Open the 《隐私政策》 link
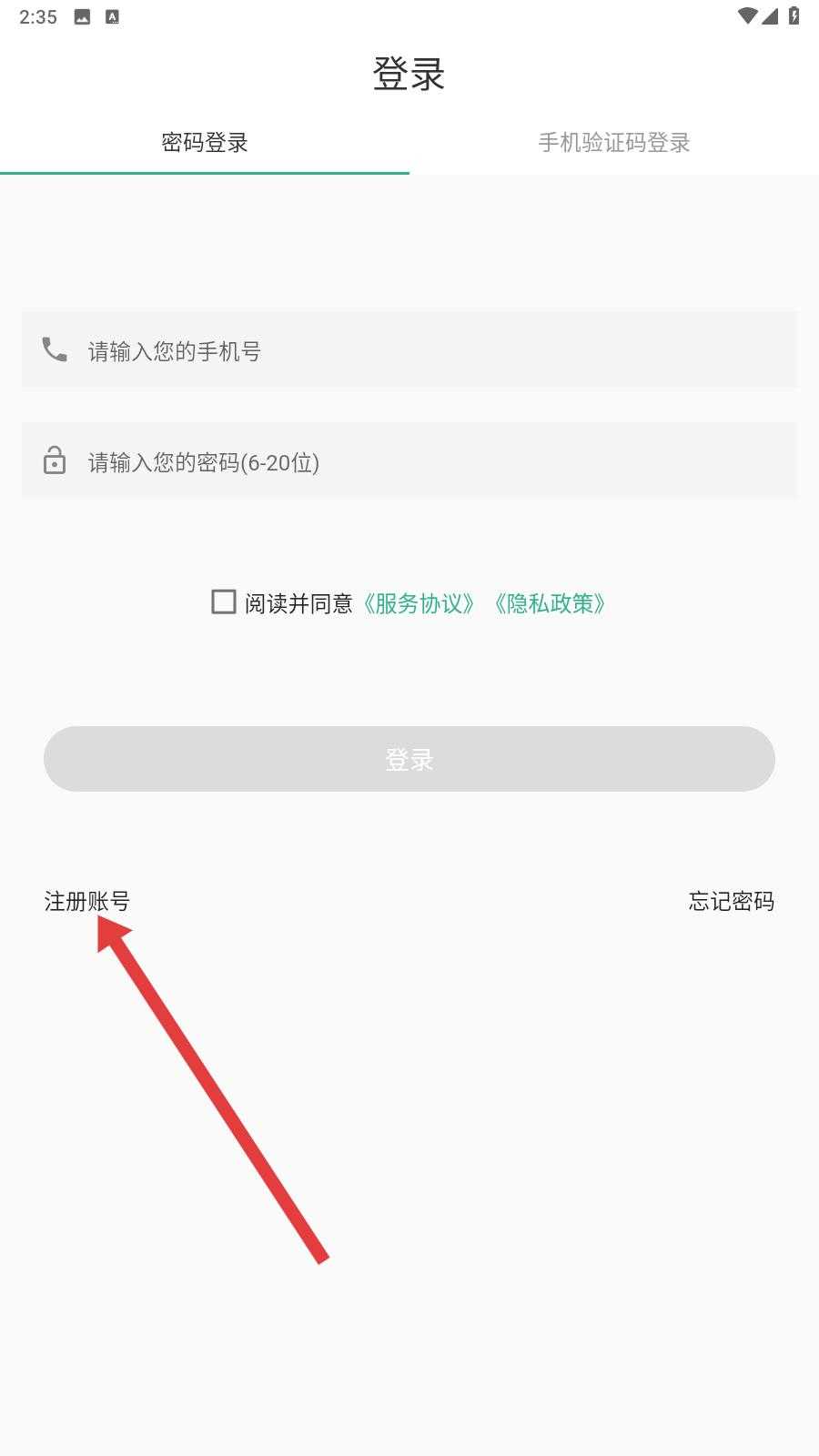This screenshot has height=1456, width=819. click(x=550, y=603)
